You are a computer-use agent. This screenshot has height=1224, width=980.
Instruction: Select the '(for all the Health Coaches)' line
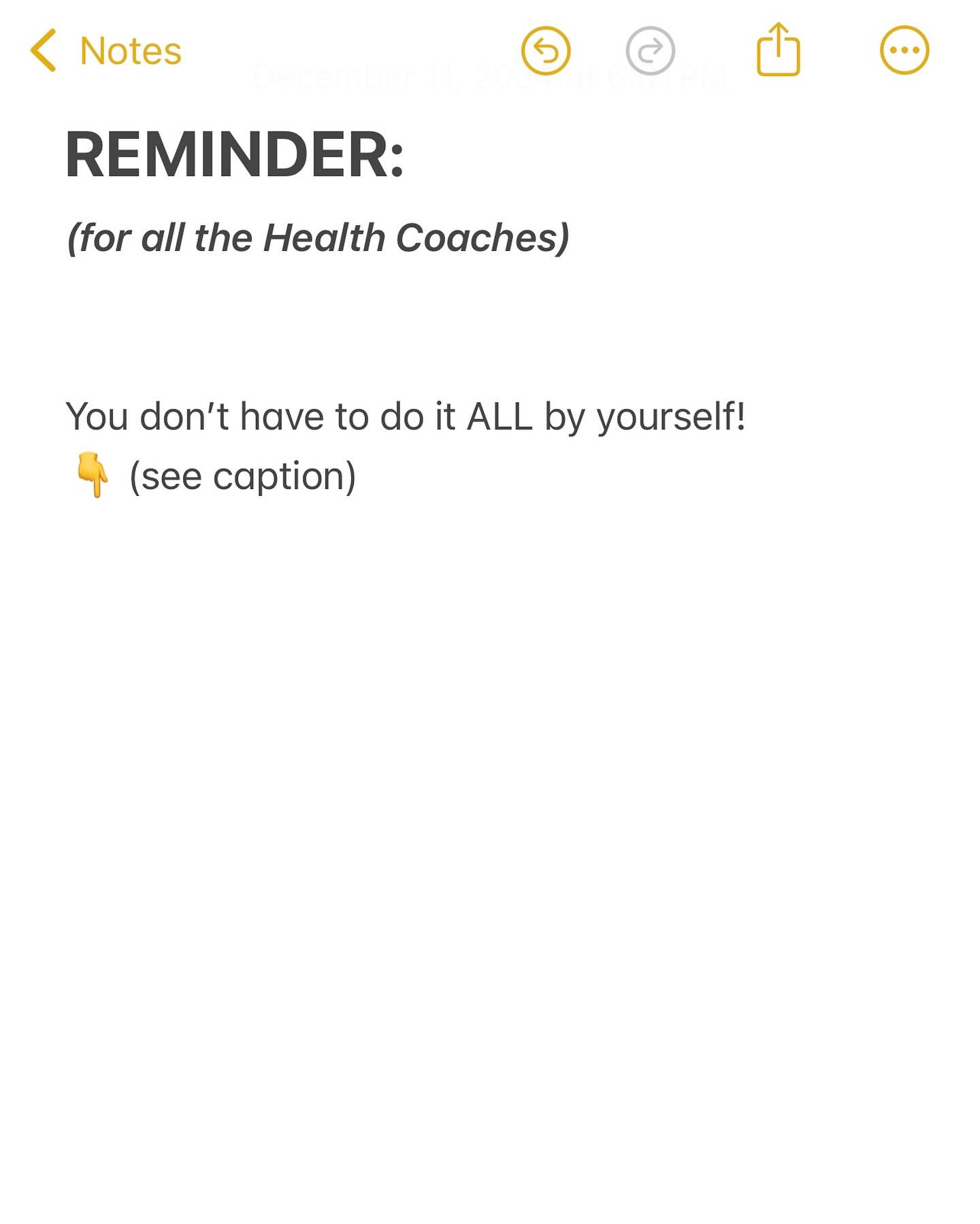[317, 237]
